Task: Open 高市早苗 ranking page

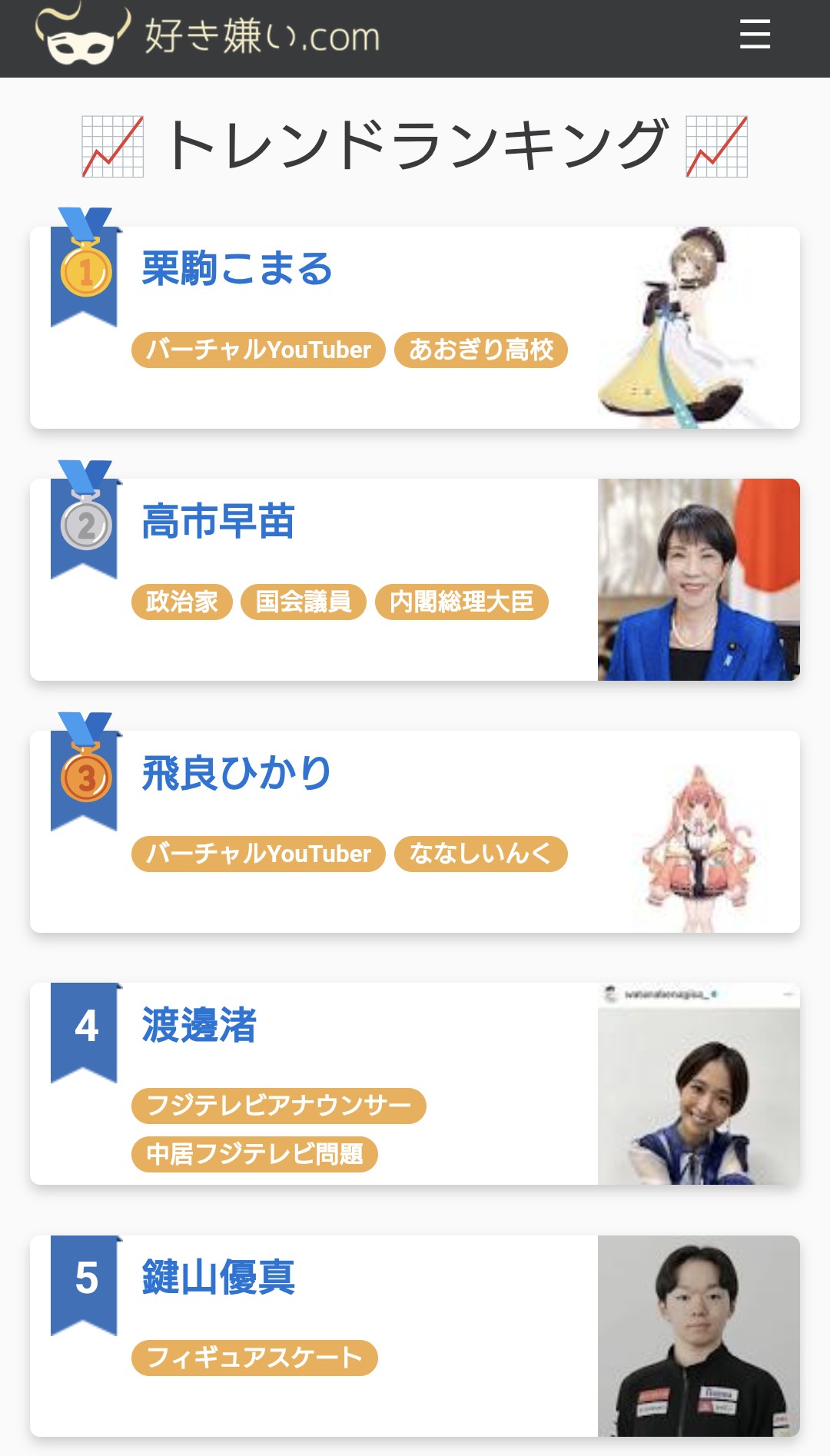Action: click(x=218, y=521)
